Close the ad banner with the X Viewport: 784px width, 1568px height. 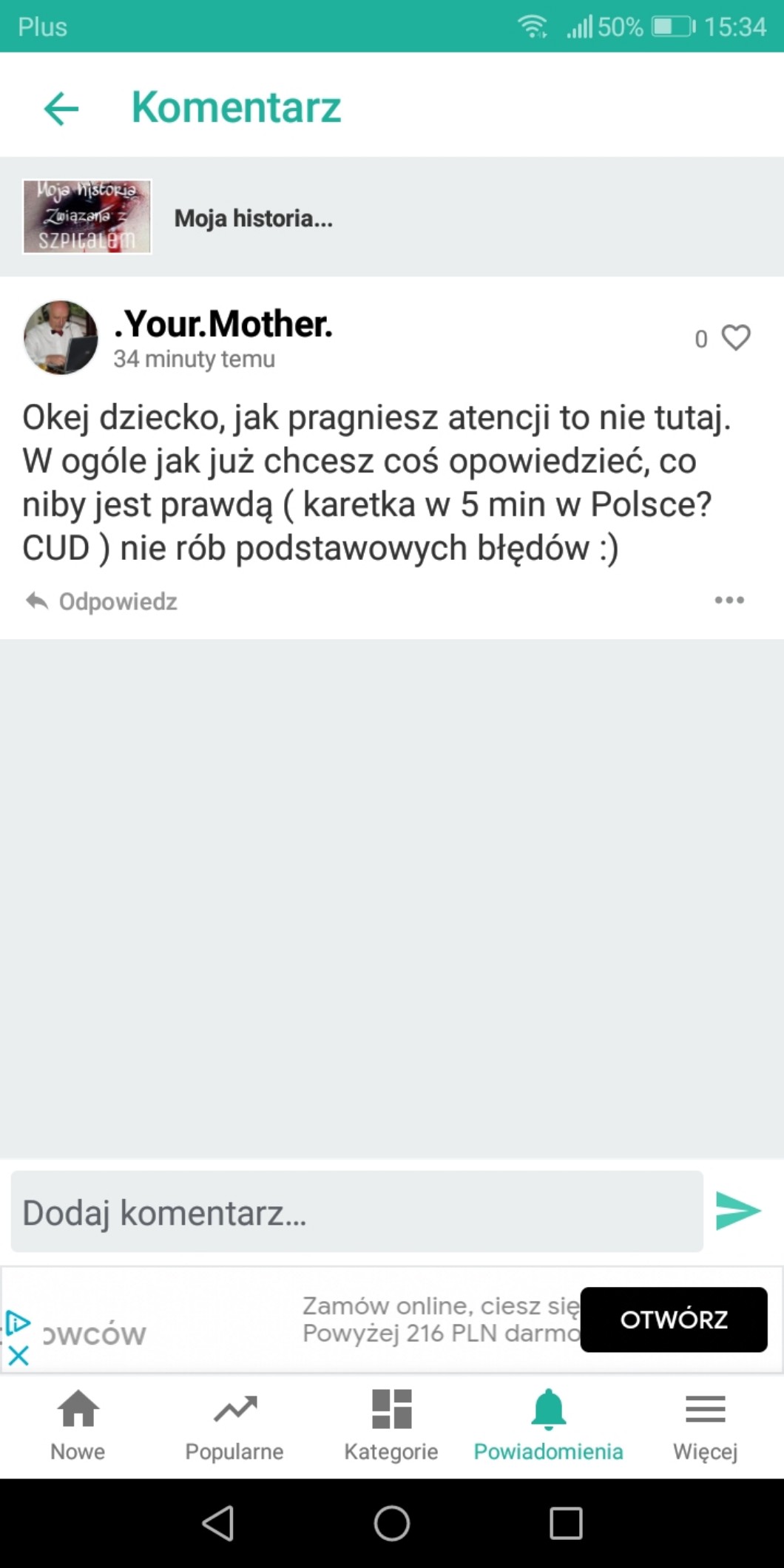pyautogui.click(x=18, y=1356)
